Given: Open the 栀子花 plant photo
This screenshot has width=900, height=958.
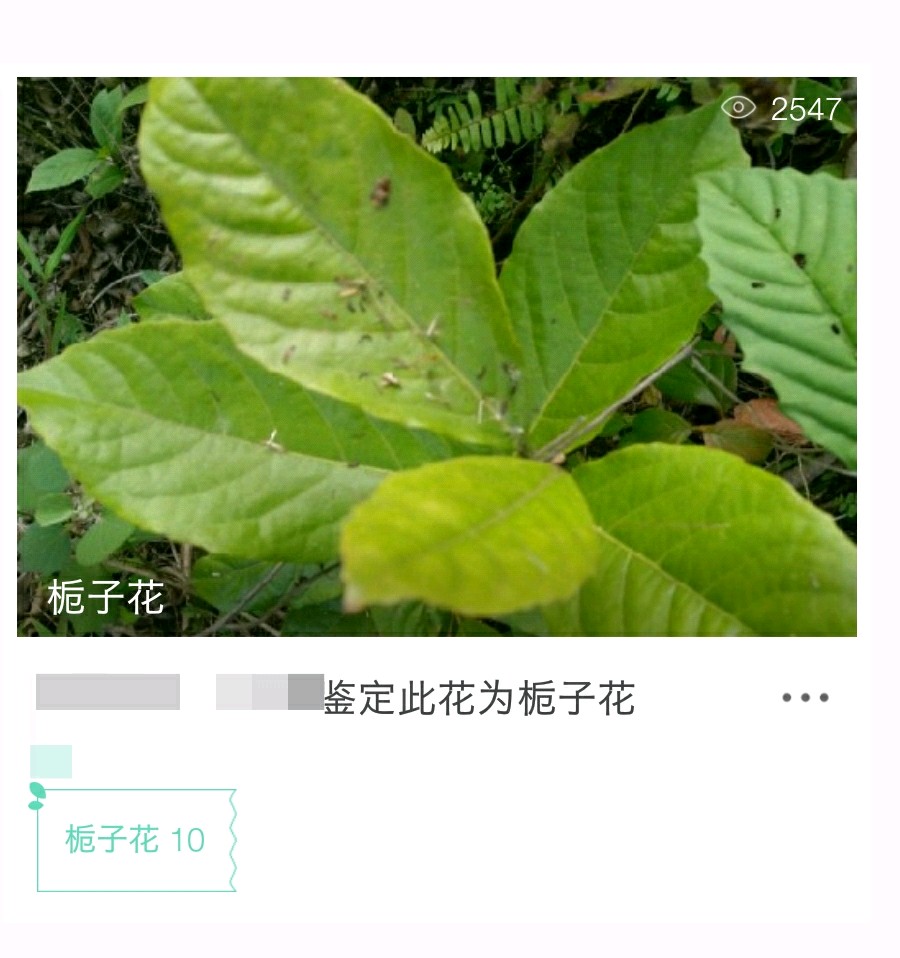Looking at the screenshot, I should coord(437,356).
